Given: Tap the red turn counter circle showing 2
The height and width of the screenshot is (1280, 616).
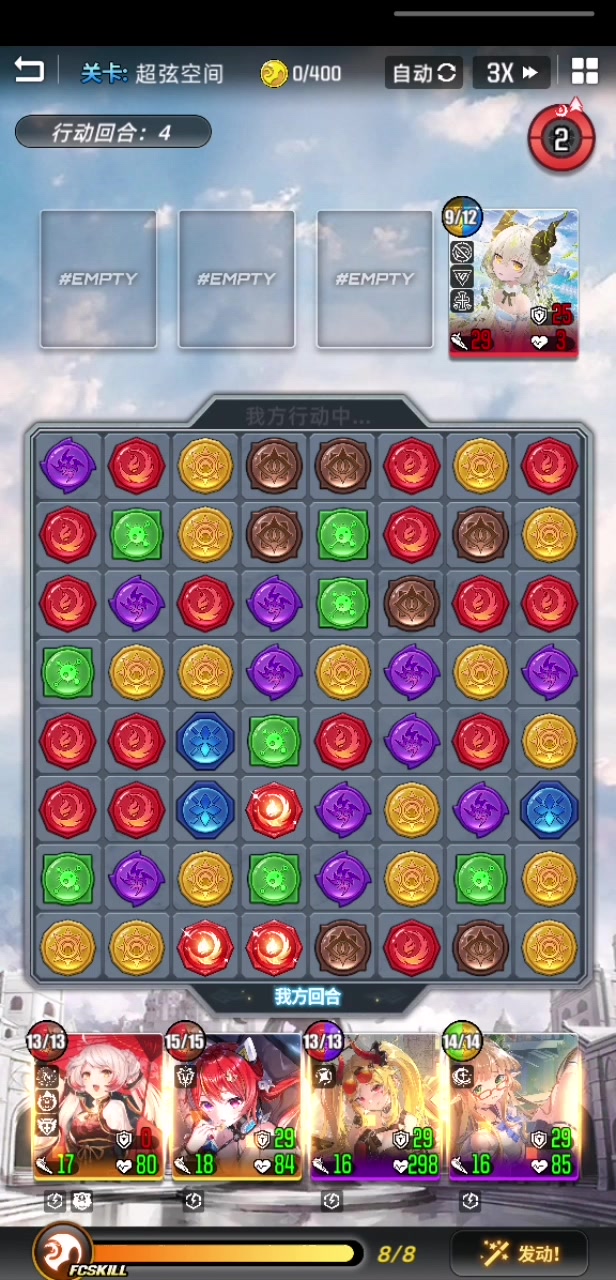Looking at the screenshot, I should click(560, 139).
